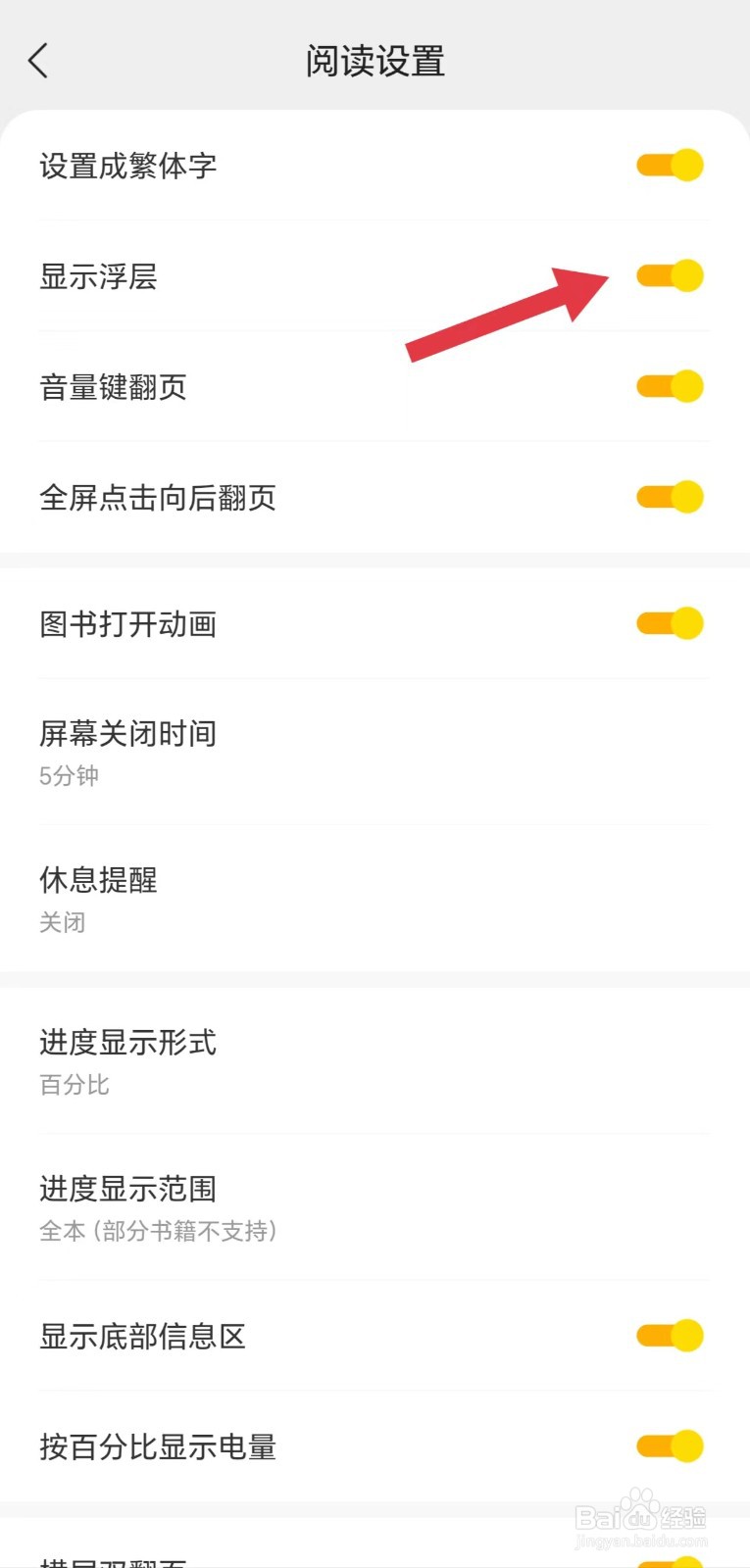Click the 5分钟 value text
The width and height of the screenshot is (750, 1568).
69,776
